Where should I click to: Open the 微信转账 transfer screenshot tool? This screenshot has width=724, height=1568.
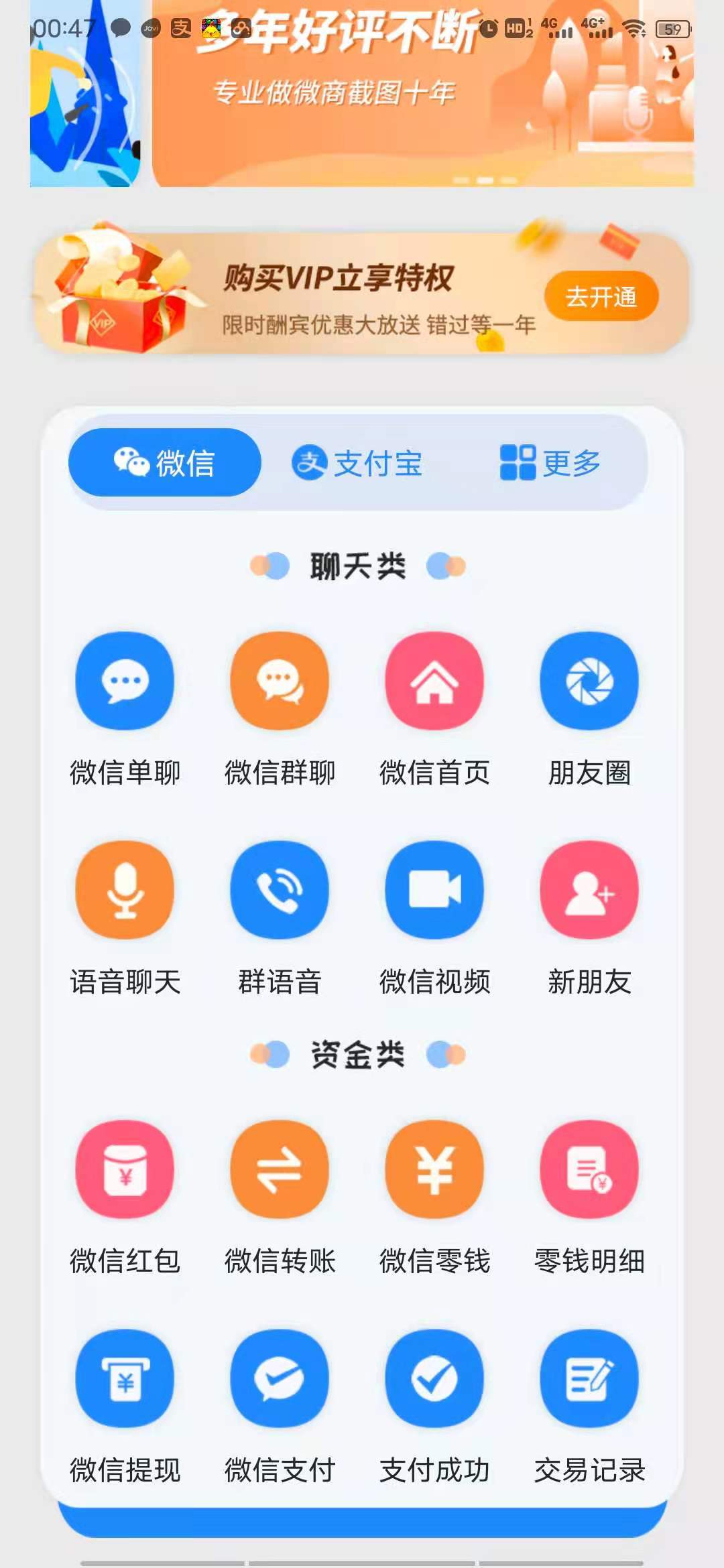pyautogui.click(x=279, y=1168)
